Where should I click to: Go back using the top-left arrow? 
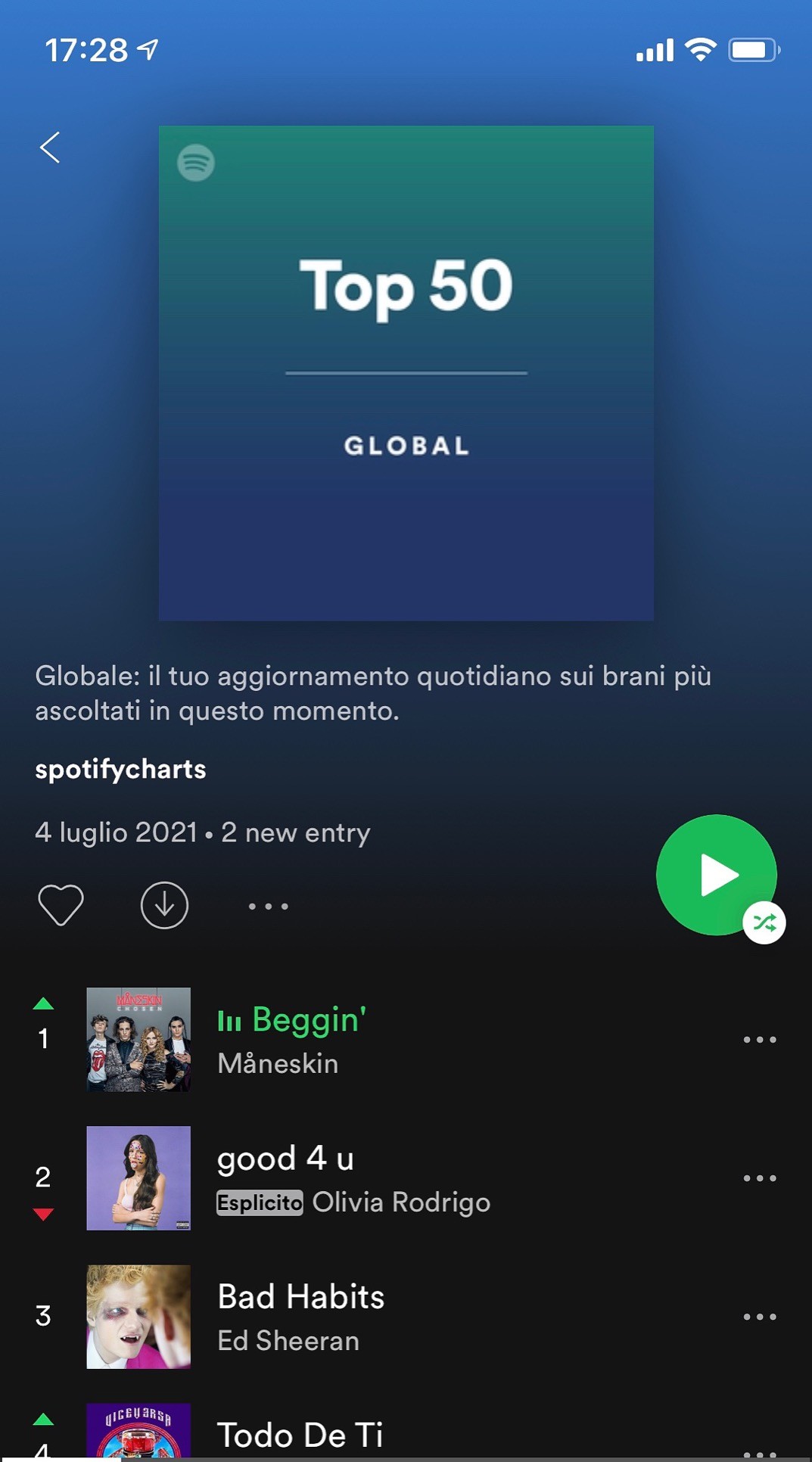pos(50,148)
